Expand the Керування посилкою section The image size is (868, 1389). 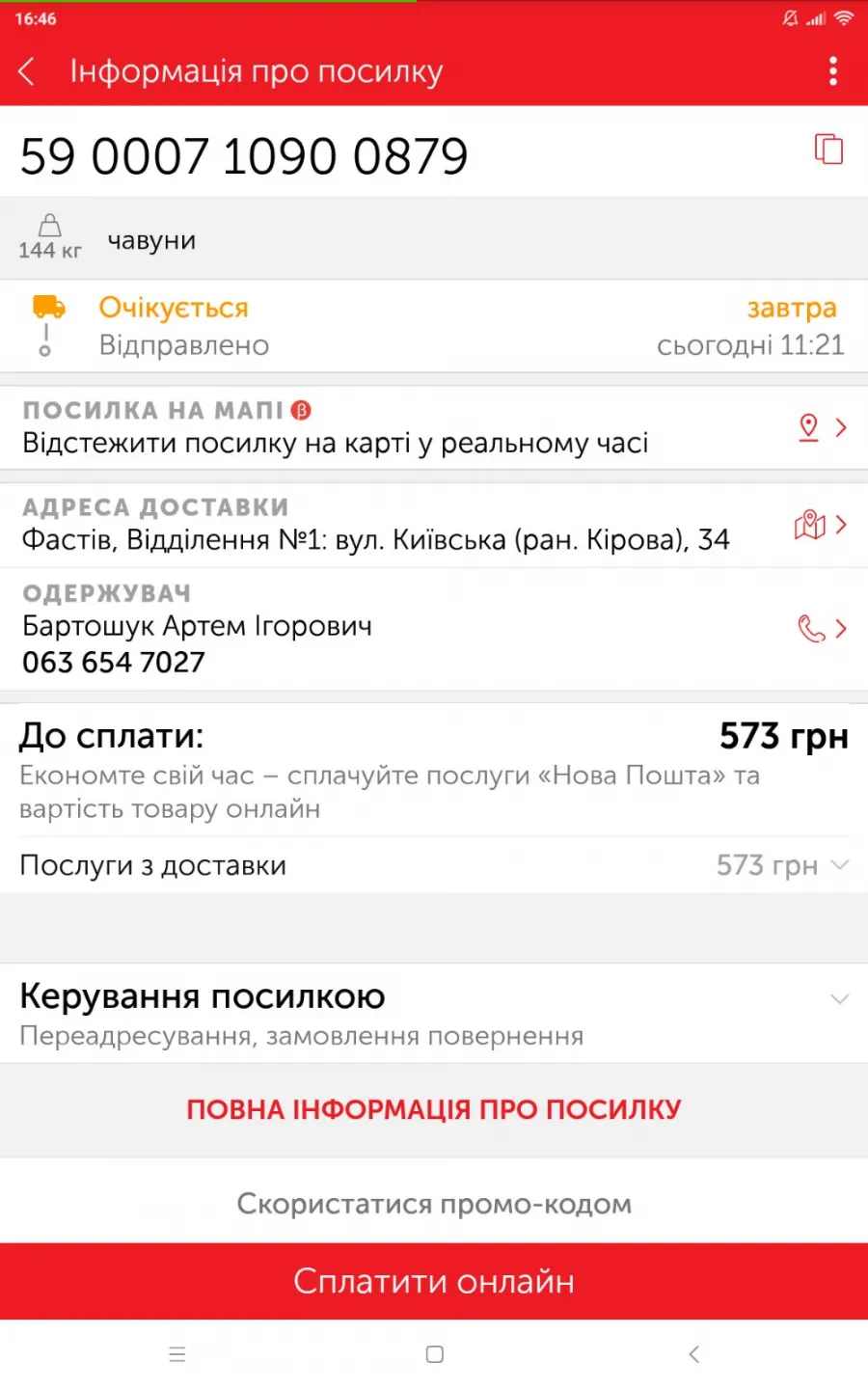[x=434, y=1013]
